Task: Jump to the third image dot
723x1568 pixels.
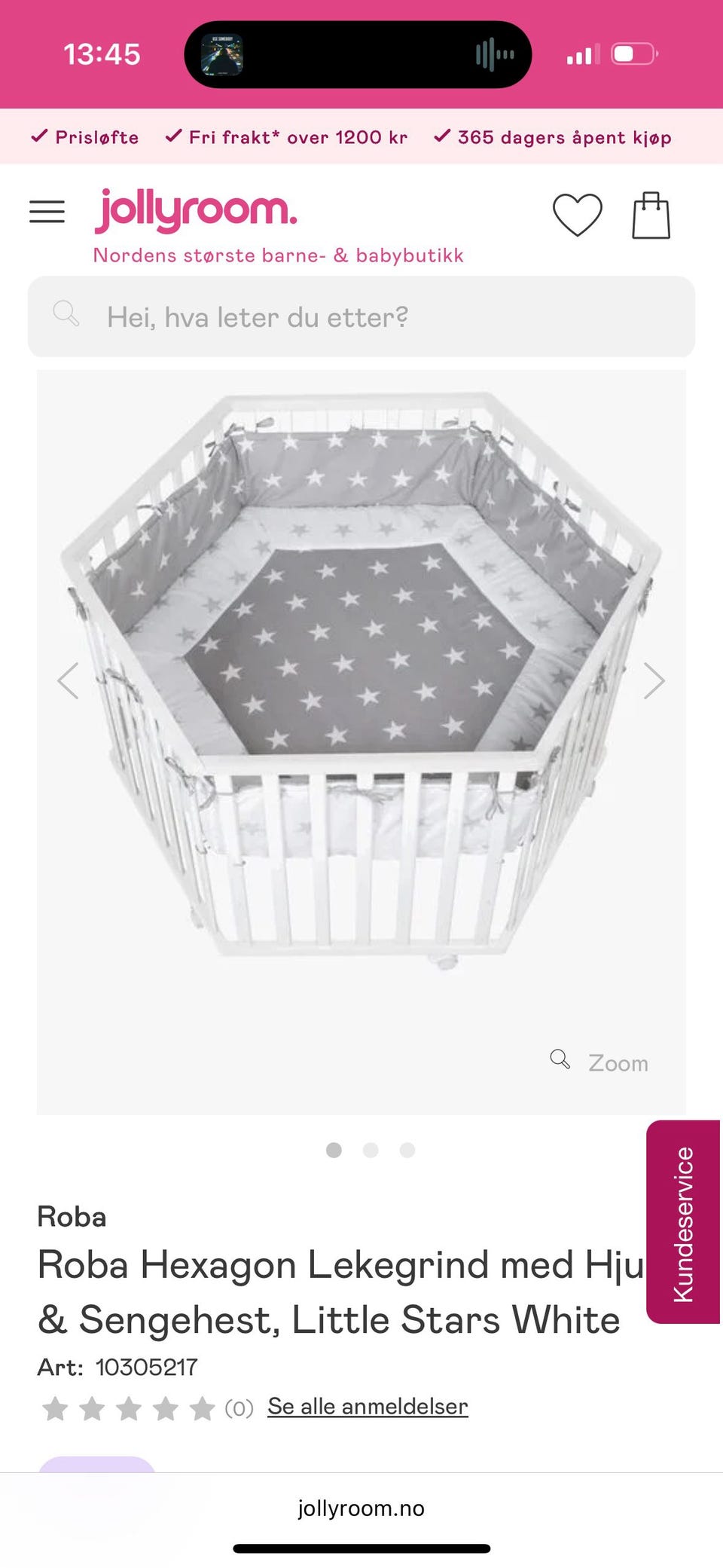Action: (x=407, y=1150)
